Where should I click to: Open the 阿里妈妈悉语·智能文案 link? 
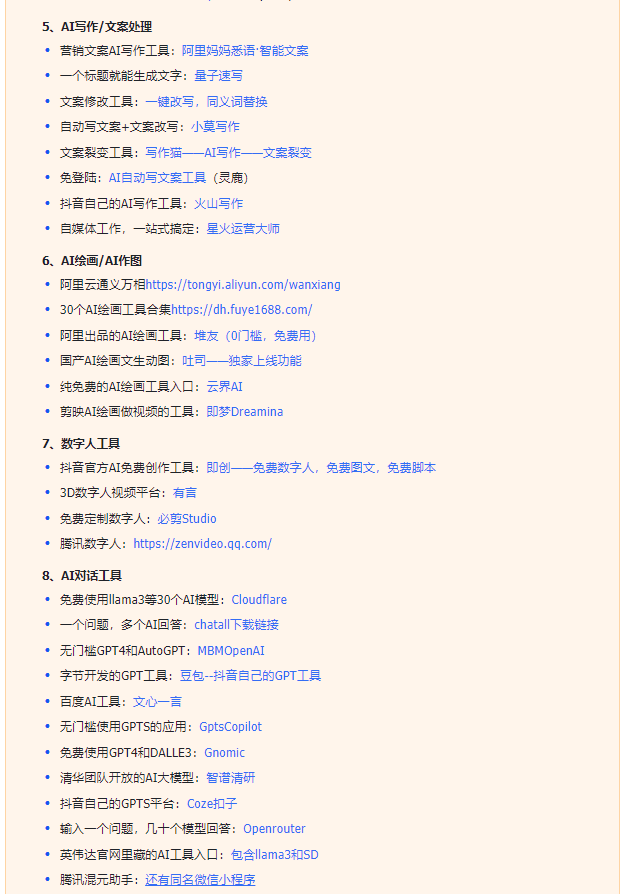(x=245, y=50)
